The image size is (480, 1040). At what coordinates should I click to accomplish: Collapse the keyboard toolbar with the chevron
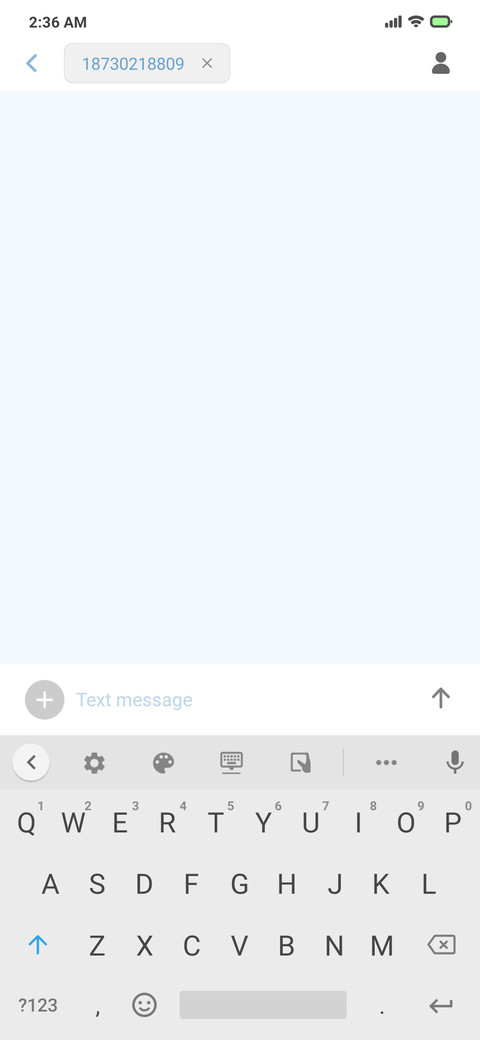click(x=31, y=762)
